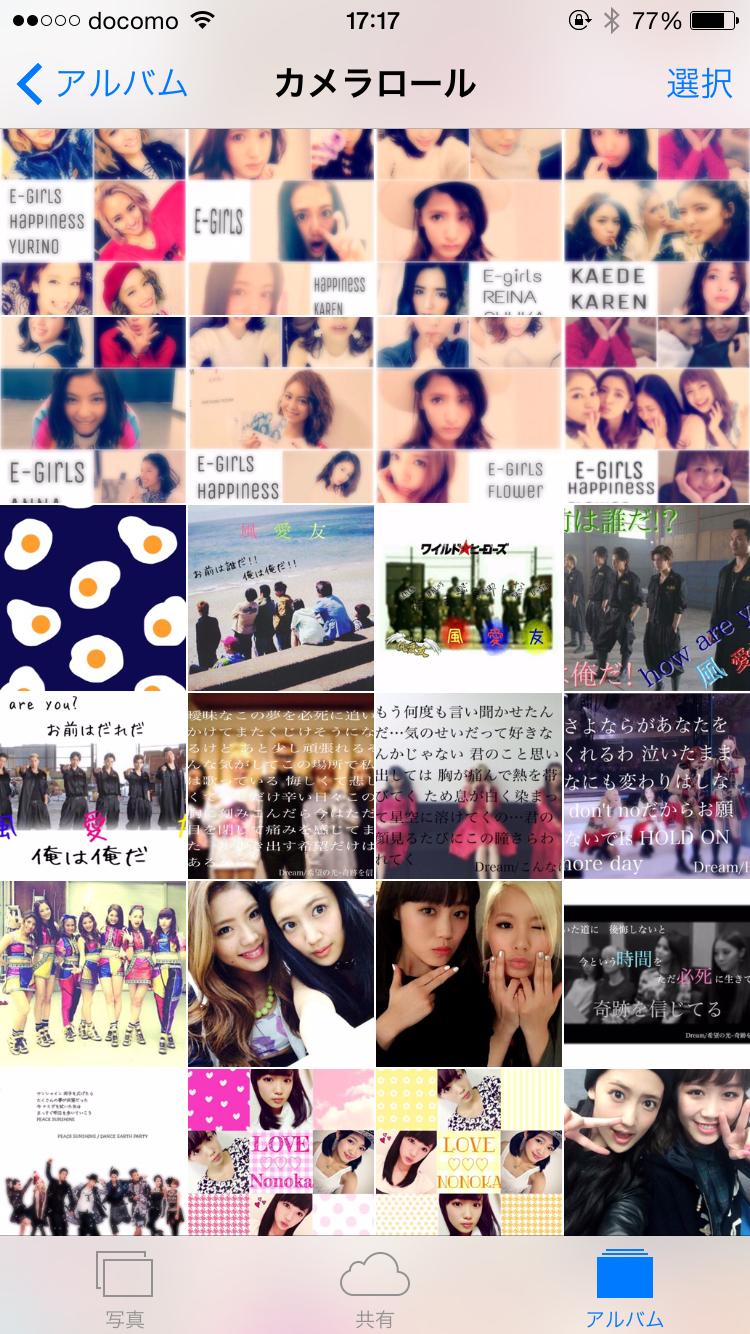This screenshot has height=1334, width=750.
Task: Open the PEACE SUNSHINE group photo
Action: tap(93, 1151)
